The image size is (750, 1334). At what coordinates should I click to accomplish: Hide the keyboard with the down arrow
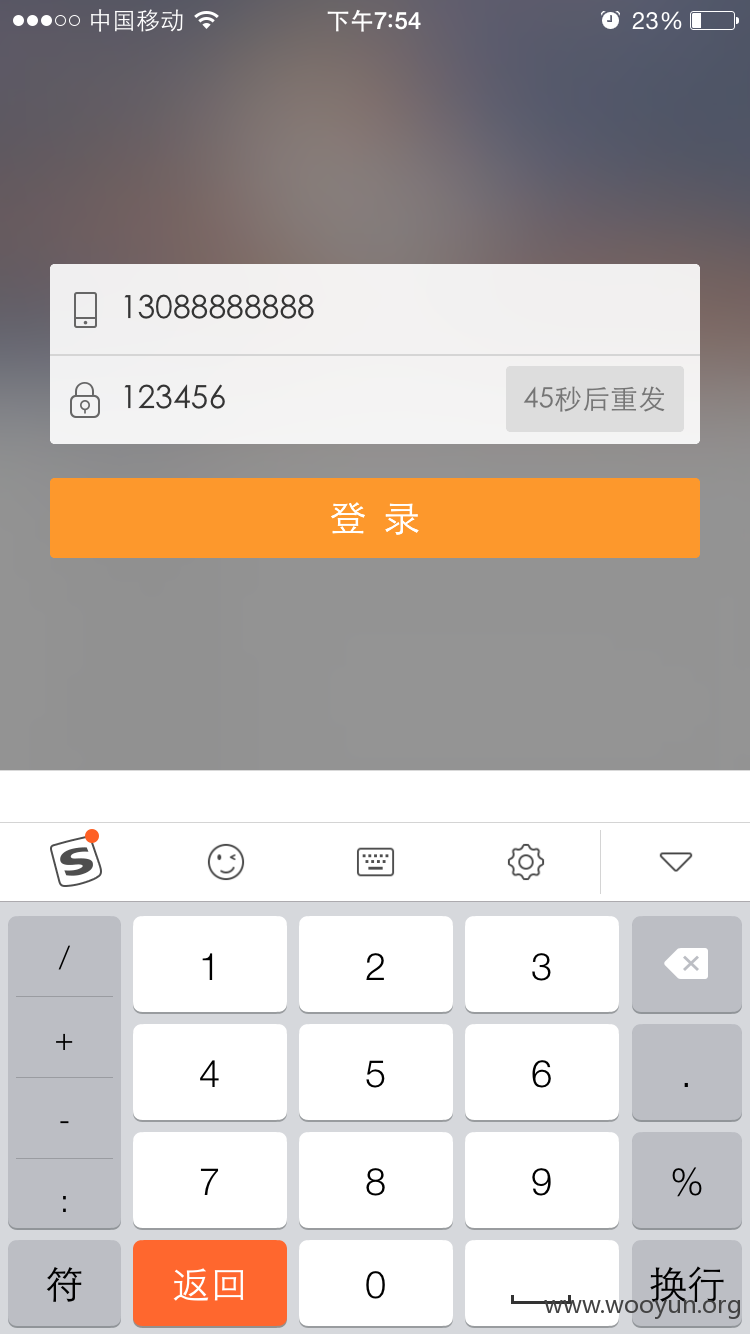click(x=676, y=862)
